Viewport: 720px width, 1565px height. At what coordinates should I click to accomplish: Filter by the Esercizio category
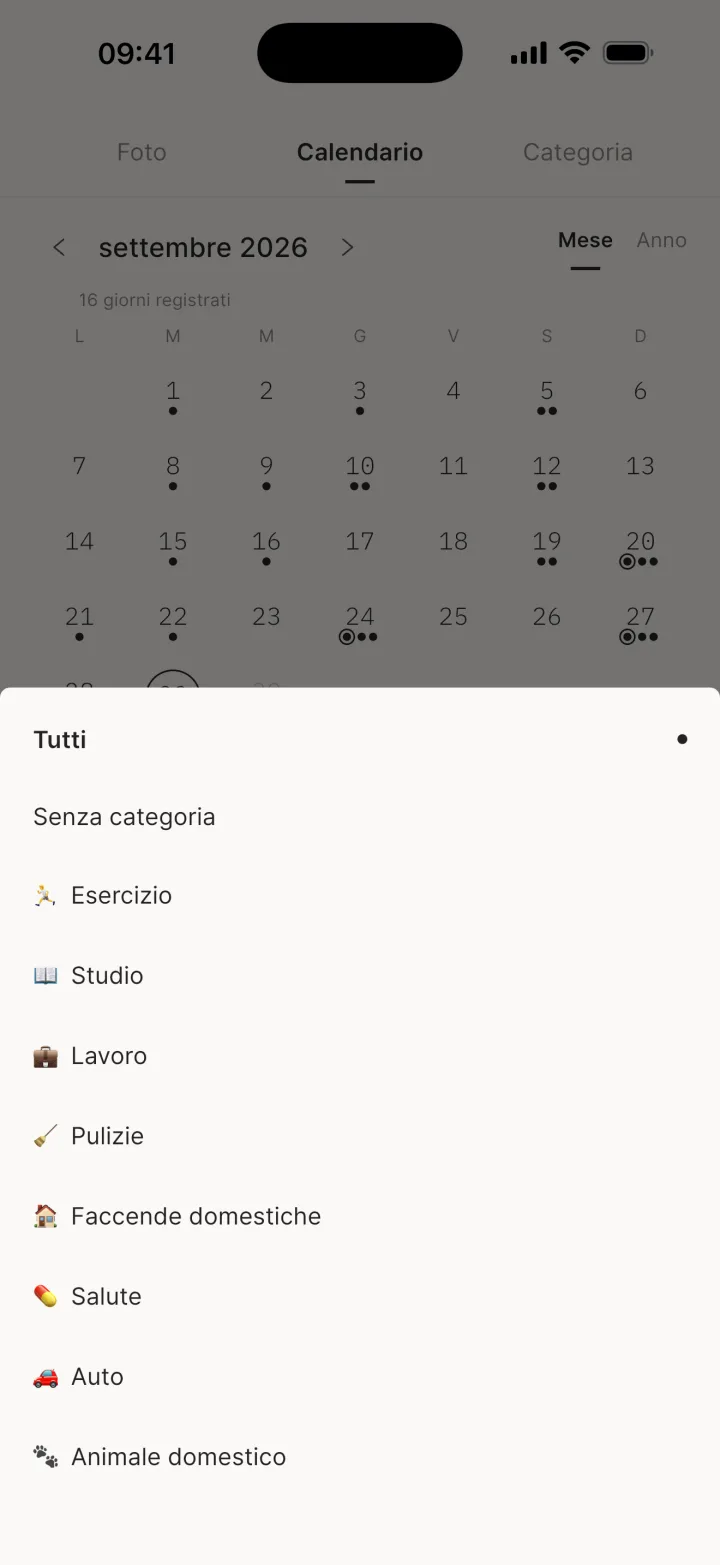click(360, 895)
